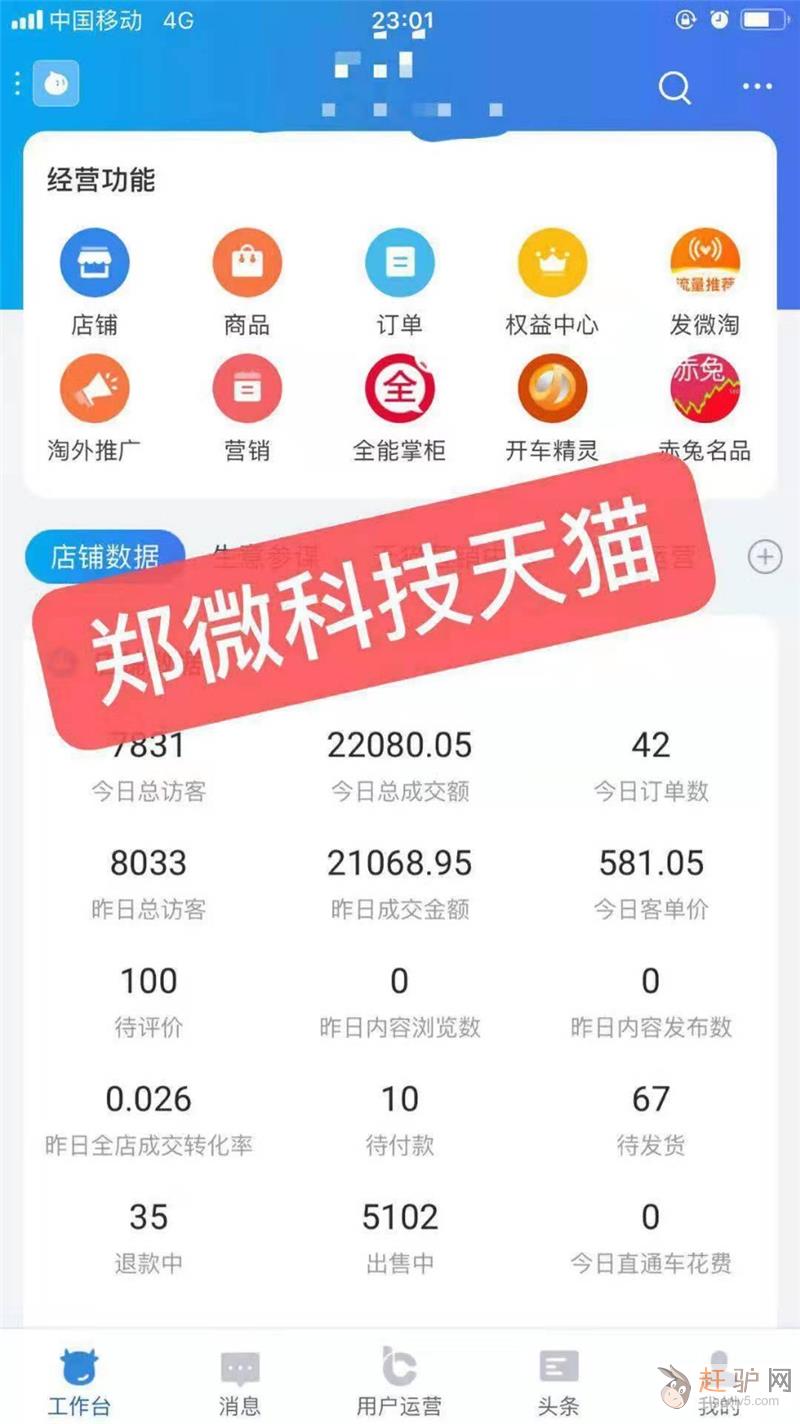Add a data module with plus icon
800x1424 pixels.
coord(765,557)
